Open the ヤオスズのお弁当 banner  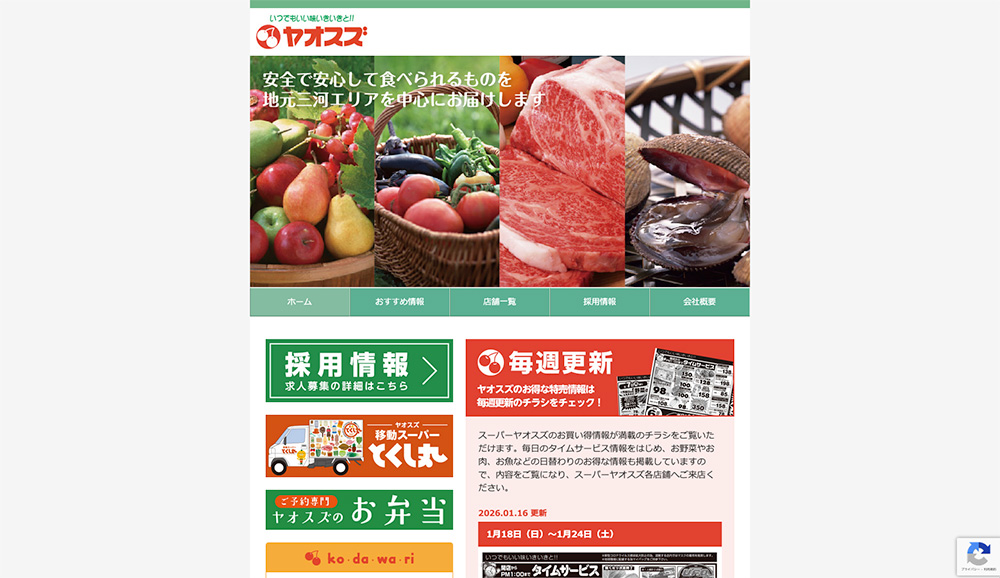[359, 510]
